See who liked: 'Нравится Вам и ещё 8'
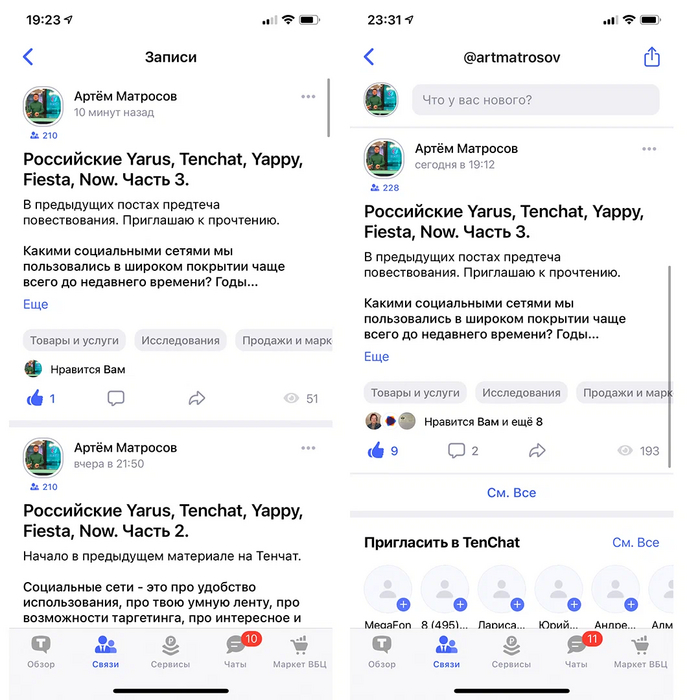This screenshot has height=700, width=700. coord(483,421)
